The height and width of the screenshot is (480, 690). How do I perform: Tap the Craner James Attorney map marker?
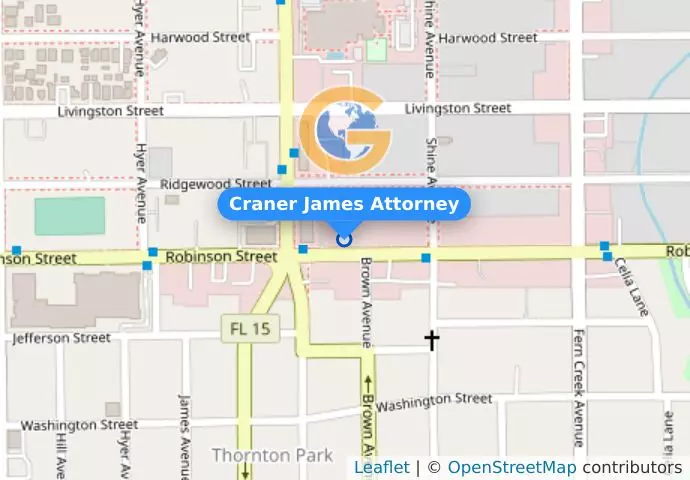344,239
